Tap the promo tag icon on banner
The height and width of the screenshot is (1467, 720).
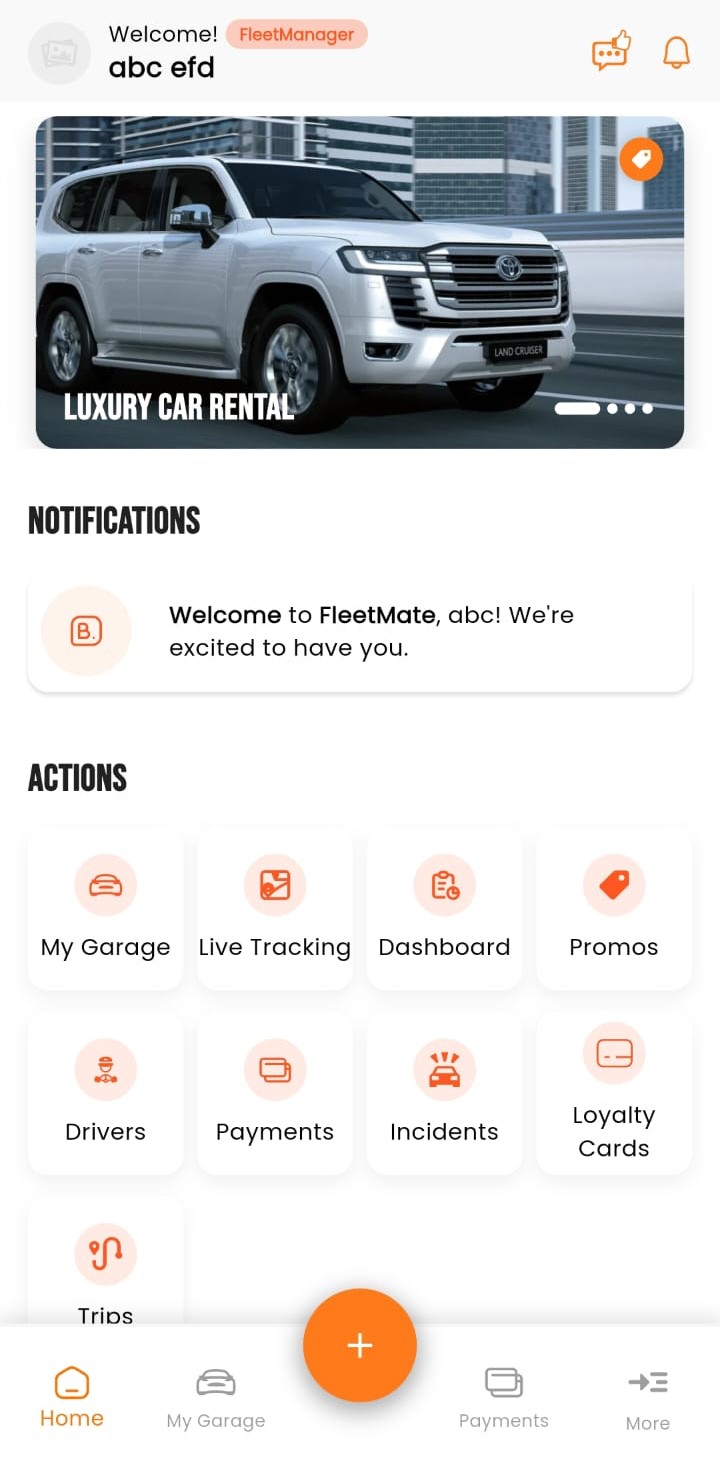(641, 159)
